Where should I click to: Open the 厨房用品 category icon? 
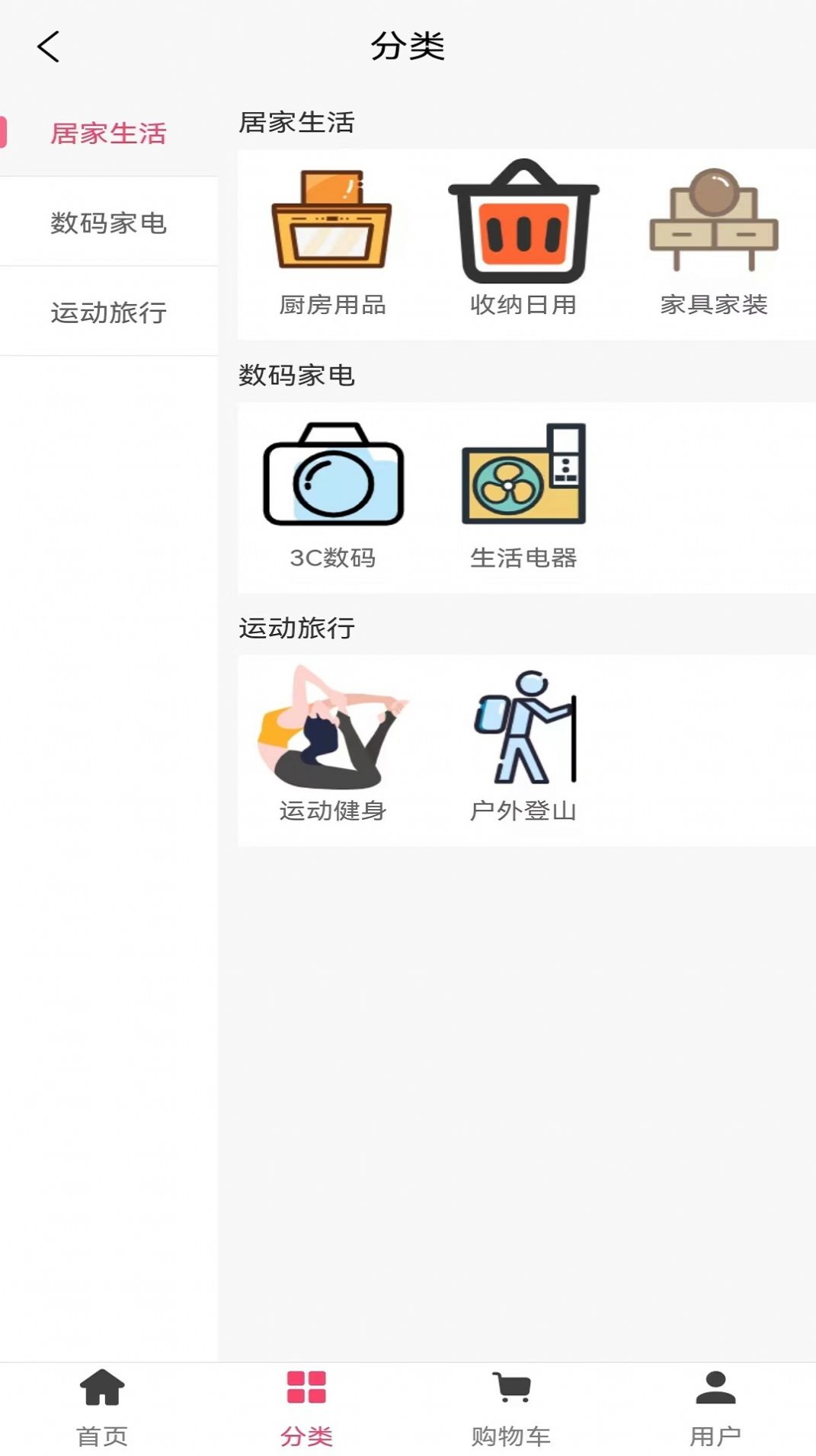tap(333, 221)
